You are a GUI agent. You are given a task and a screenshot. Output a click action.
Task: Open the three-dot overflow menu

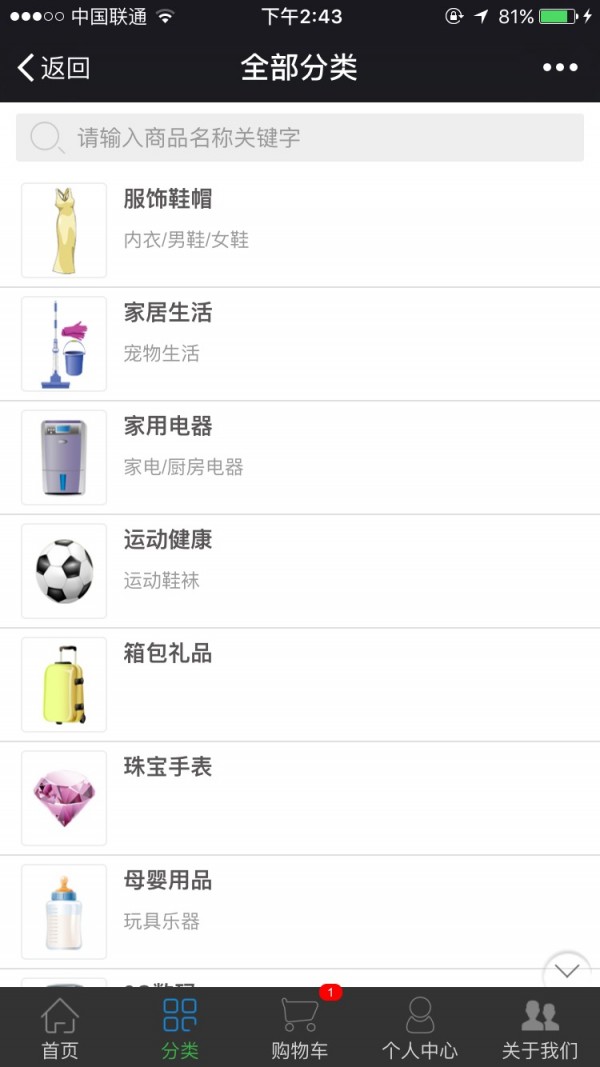[x=560, y=68]
